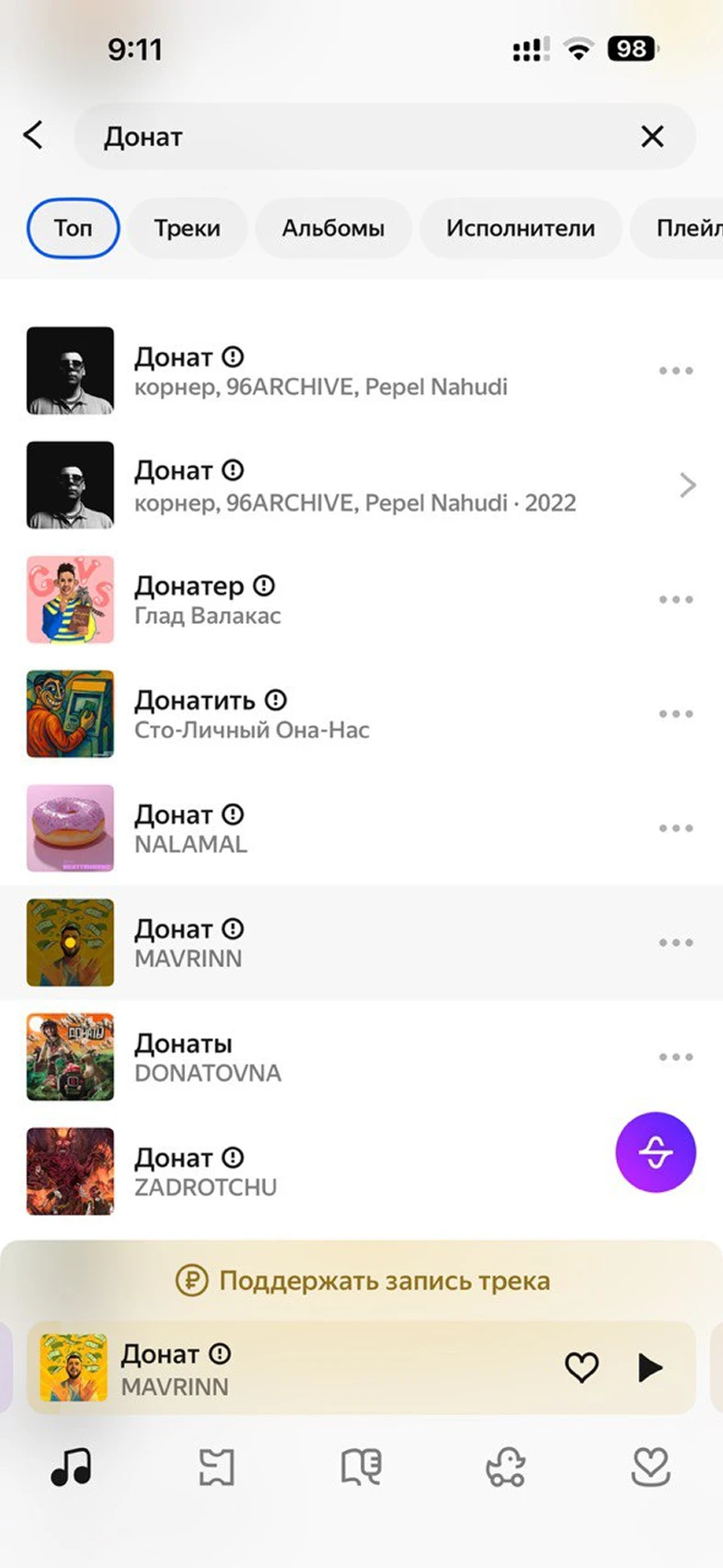Play the Донат track in the mini player
Screen dimensions: 723x1568
[x=650, y=1367]
